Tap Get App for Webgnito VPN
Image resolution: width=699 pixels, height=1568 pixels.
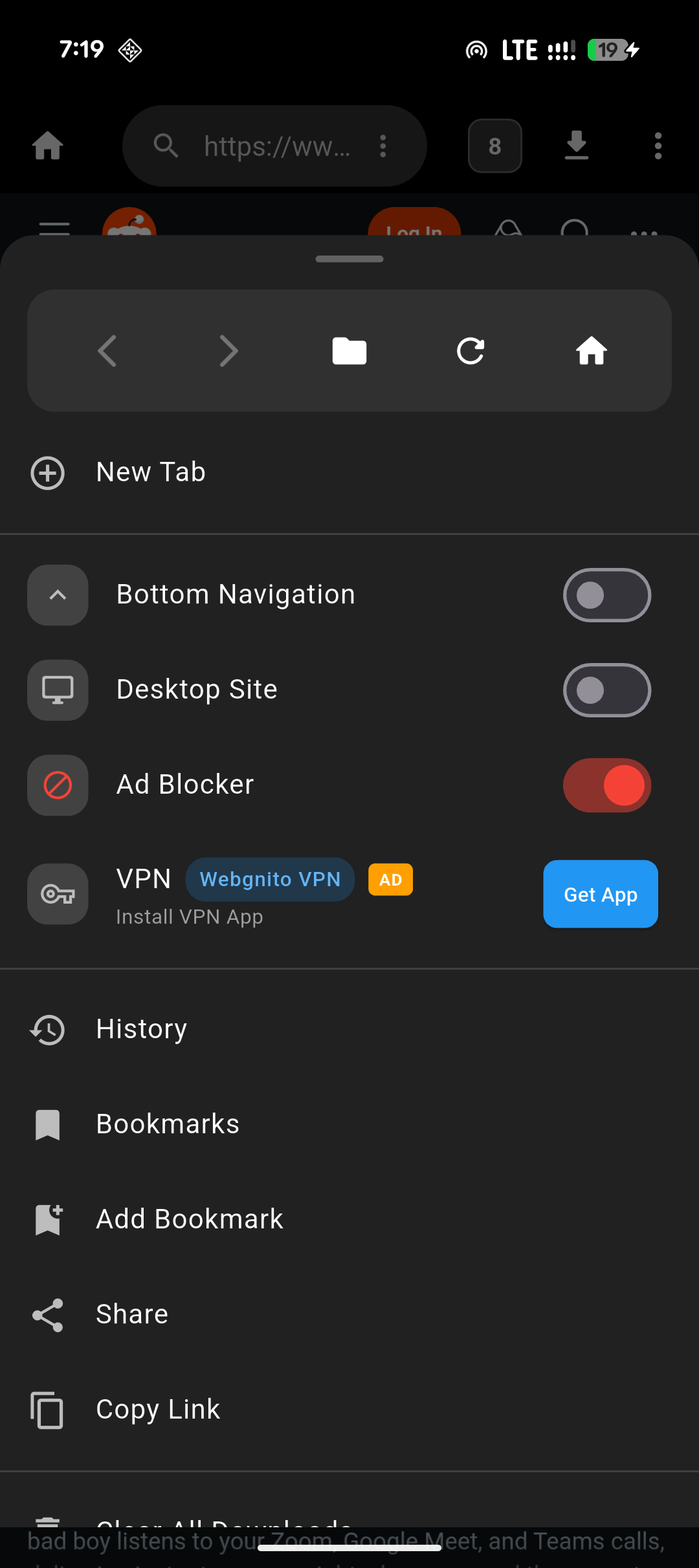coord(600,894)
